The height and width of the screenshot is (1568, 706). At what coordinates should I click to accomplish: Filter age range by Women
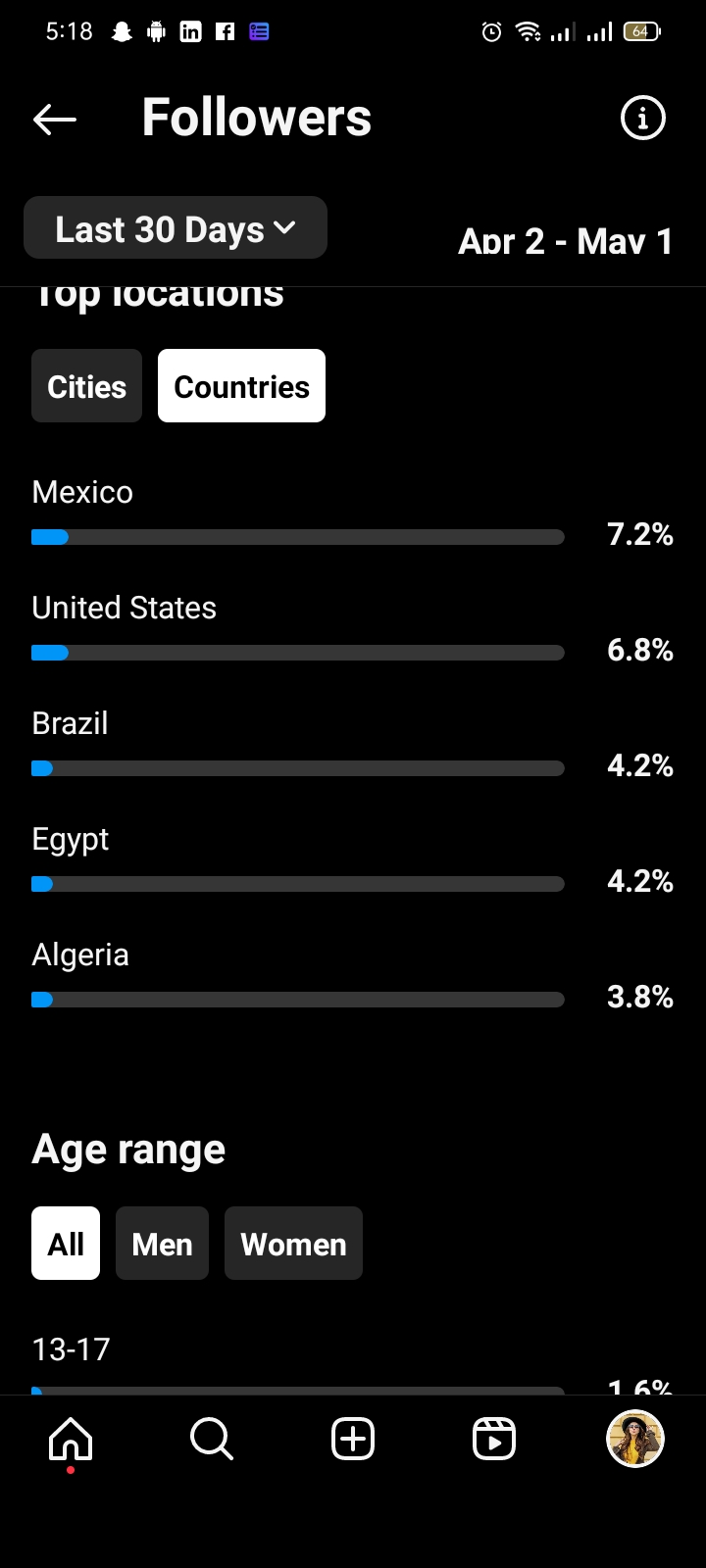click(293, 1244)
